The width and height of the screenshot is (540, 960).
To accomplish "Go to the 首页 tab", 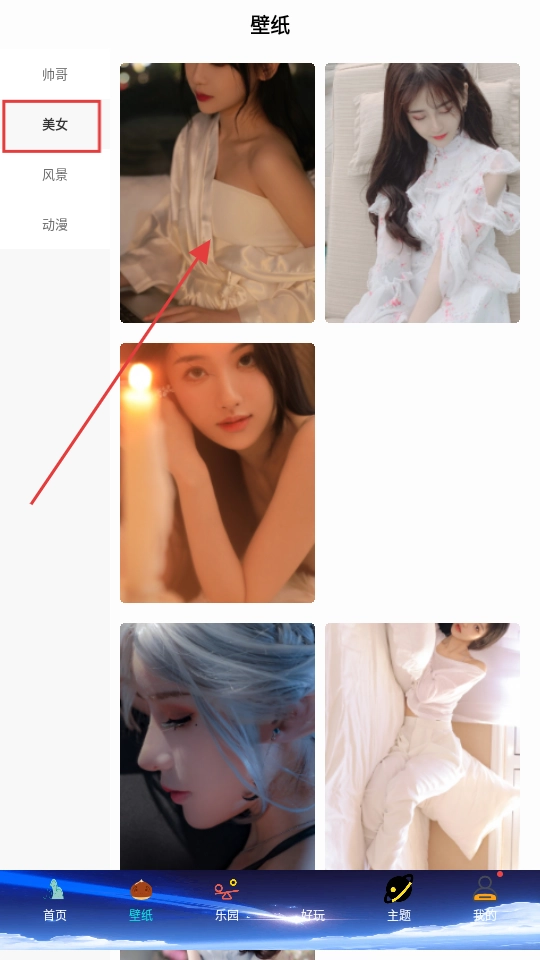I will point(54,901).
